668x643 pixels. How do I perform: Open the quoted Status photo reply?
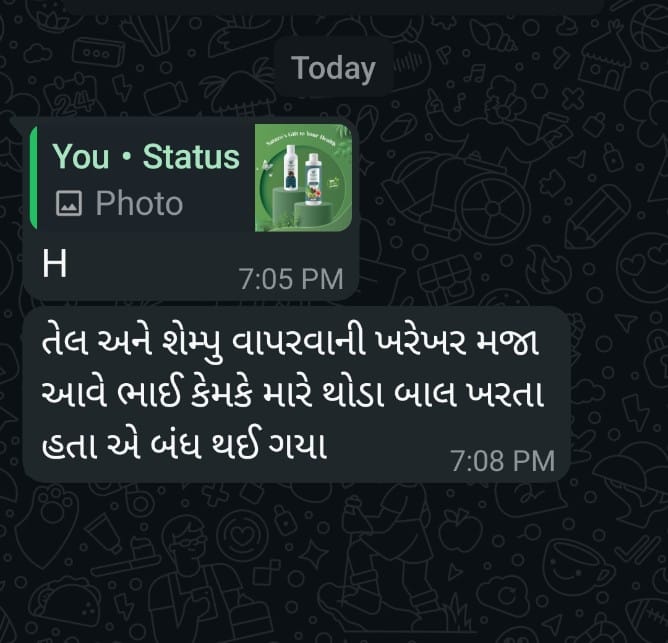190,179
